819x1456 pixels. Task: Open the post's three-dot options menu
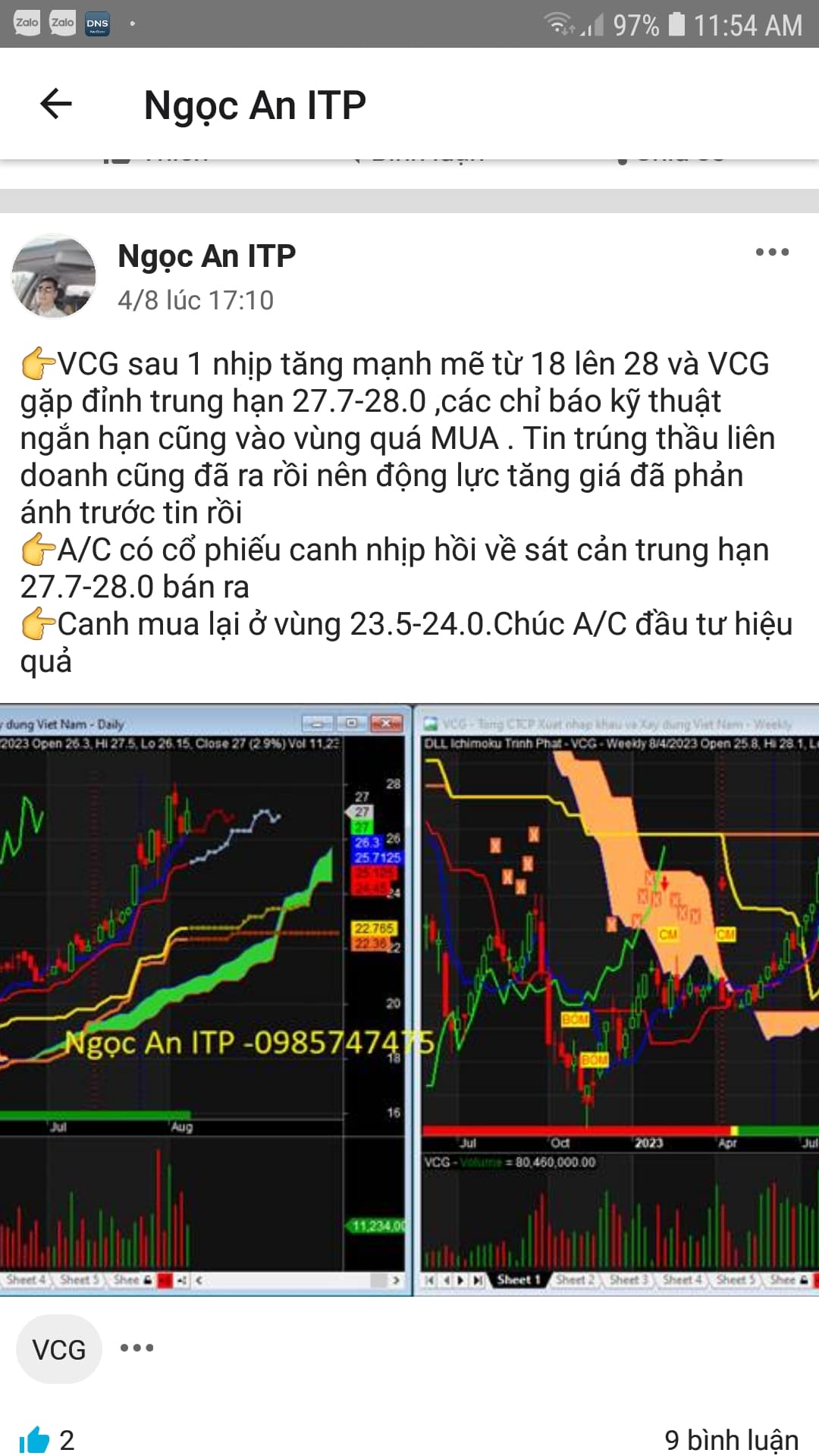[x=772, y=253]
